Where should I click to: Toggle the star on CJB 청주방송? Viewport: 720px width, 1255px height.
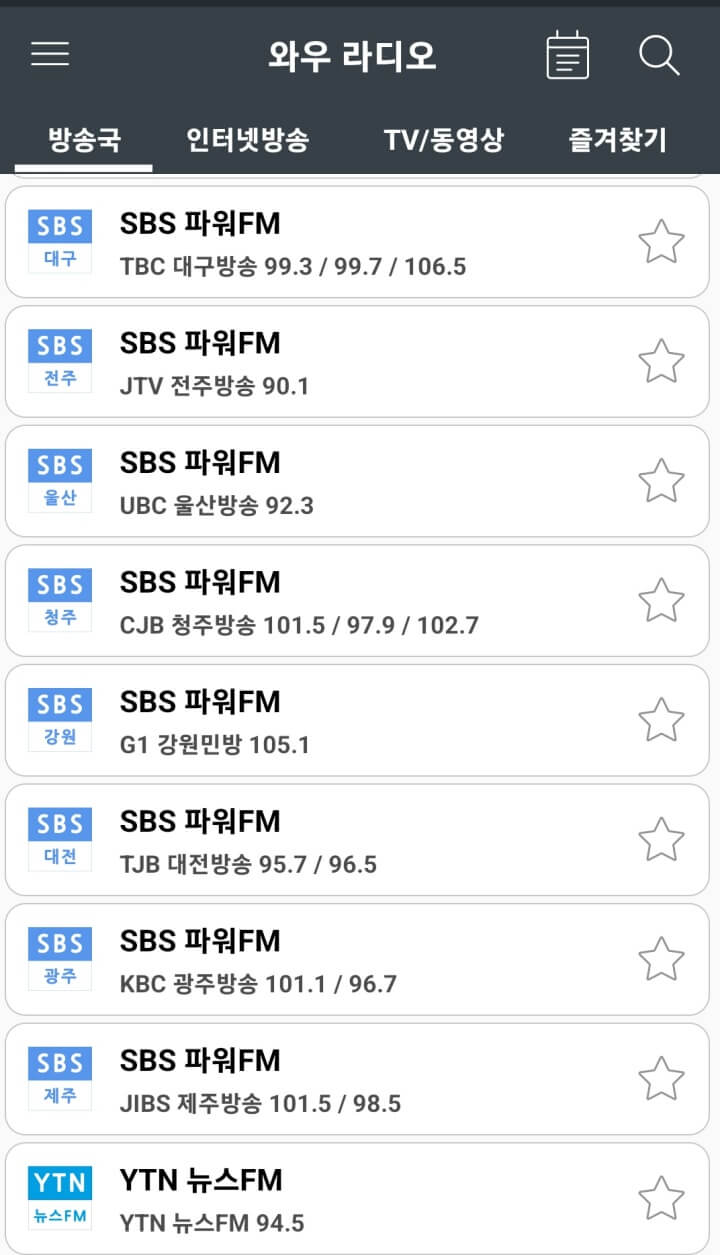click(661, 600)
